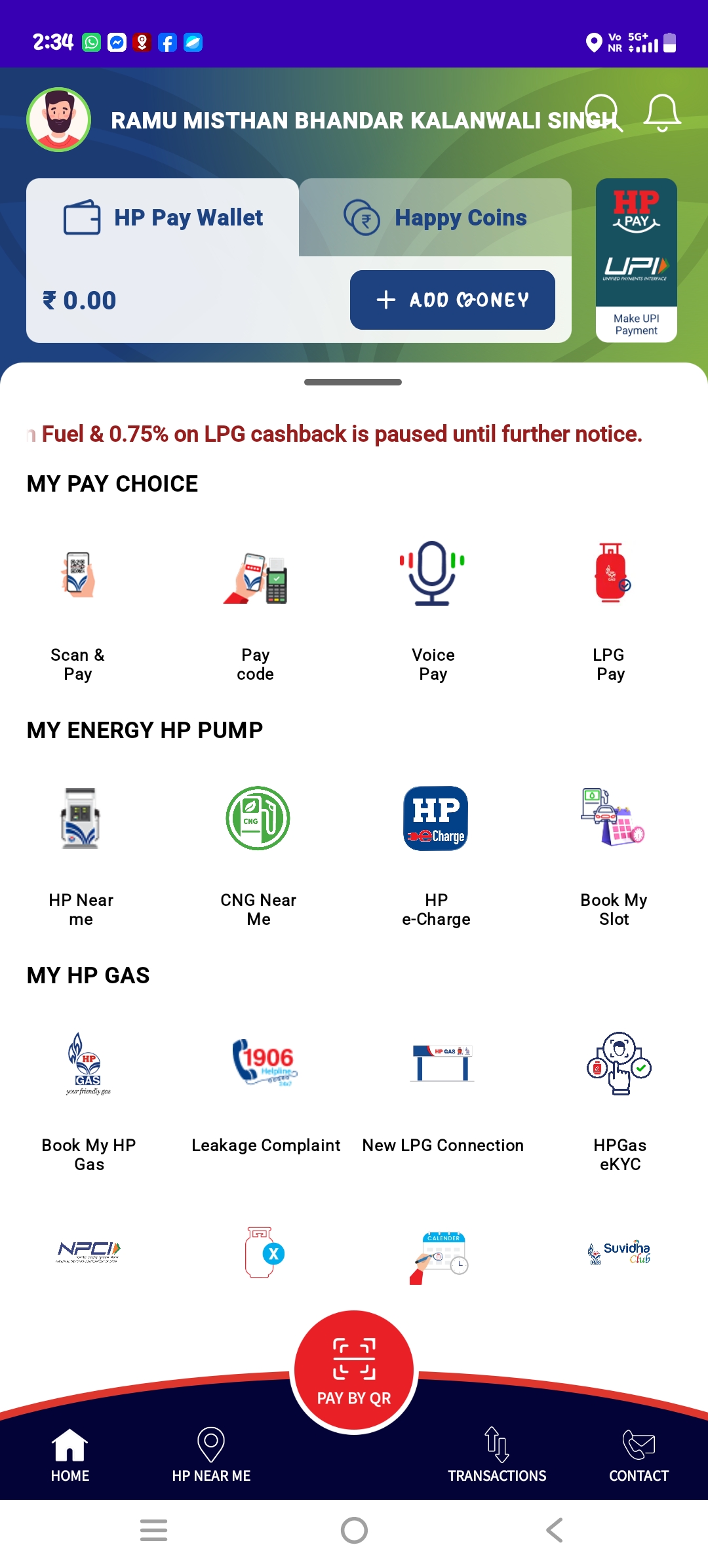
Task: Open Pay code option
Action: point(256,610)
